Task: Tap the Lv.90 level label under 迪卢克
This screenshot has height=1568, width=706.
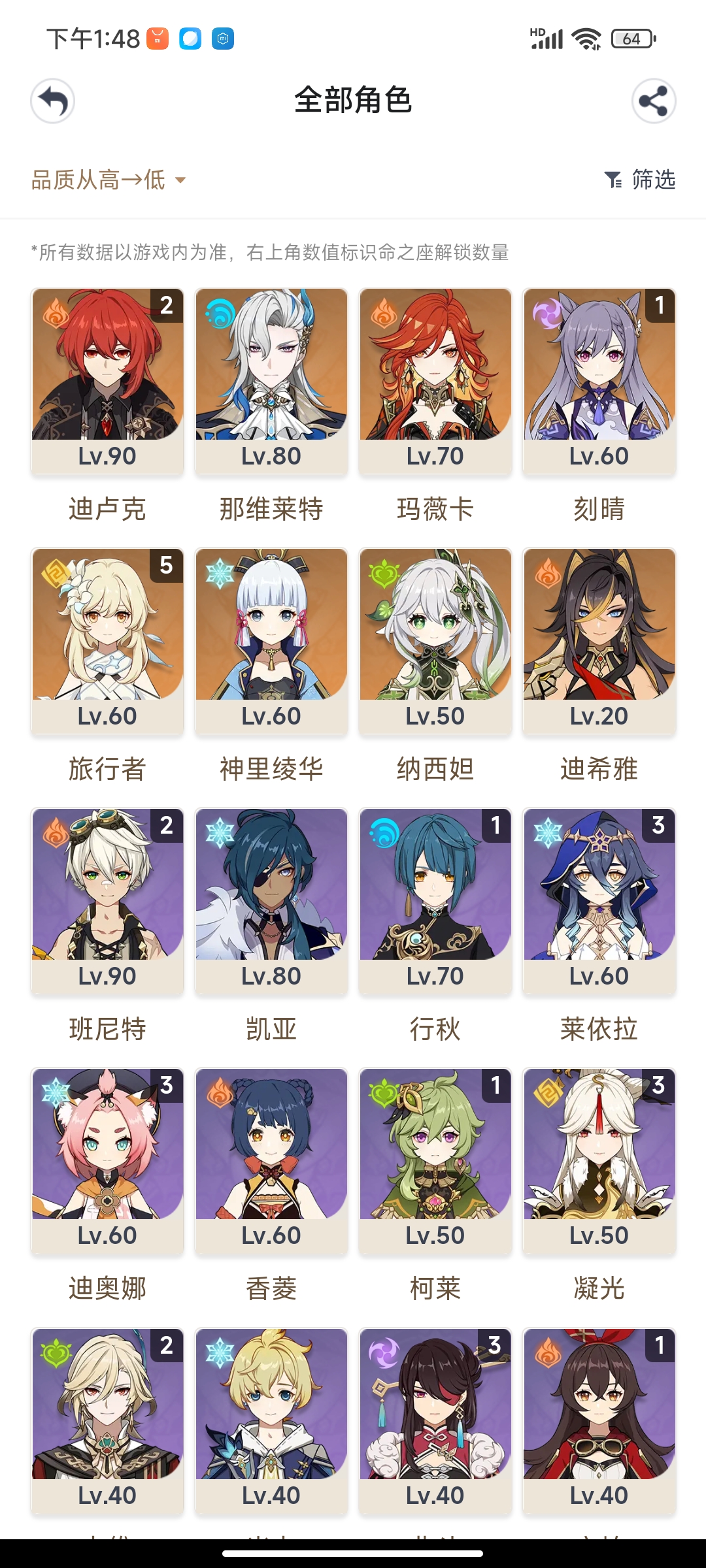Action: tap(107, 455)
